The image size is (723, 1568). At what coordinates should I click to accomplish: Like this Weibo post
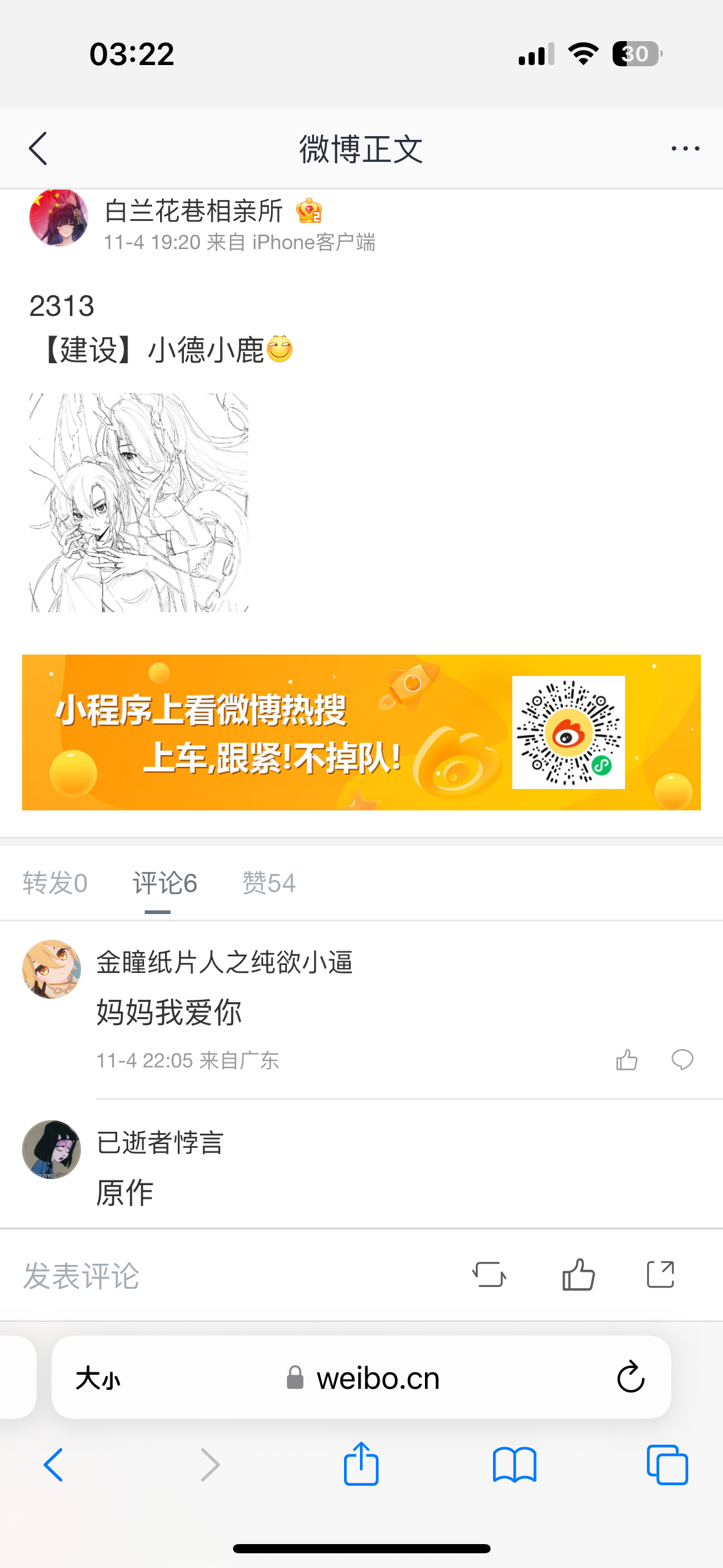(x=578, y=1275)
